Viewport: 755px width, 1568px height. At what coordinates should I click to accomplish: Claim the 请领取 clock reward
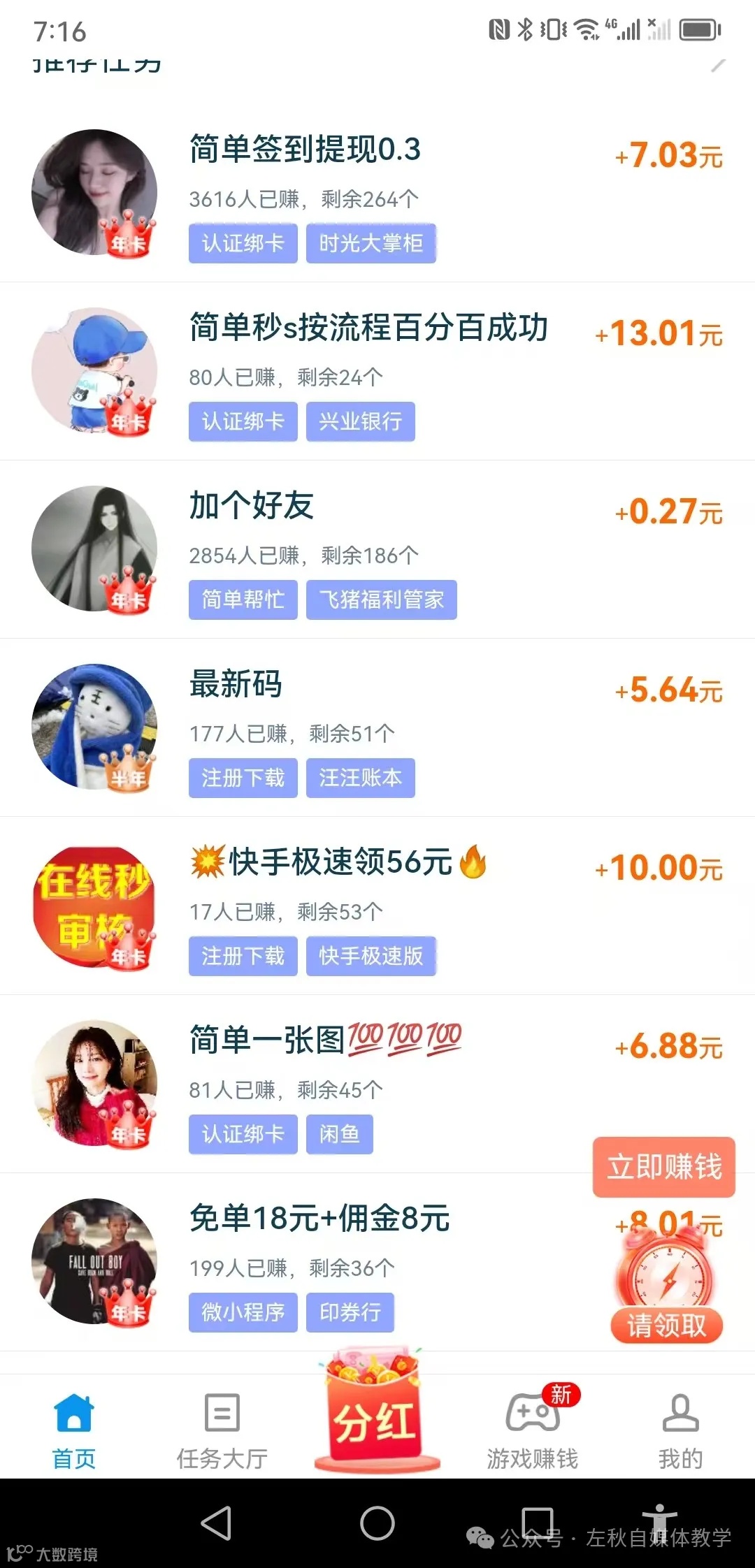(666, 1325)
